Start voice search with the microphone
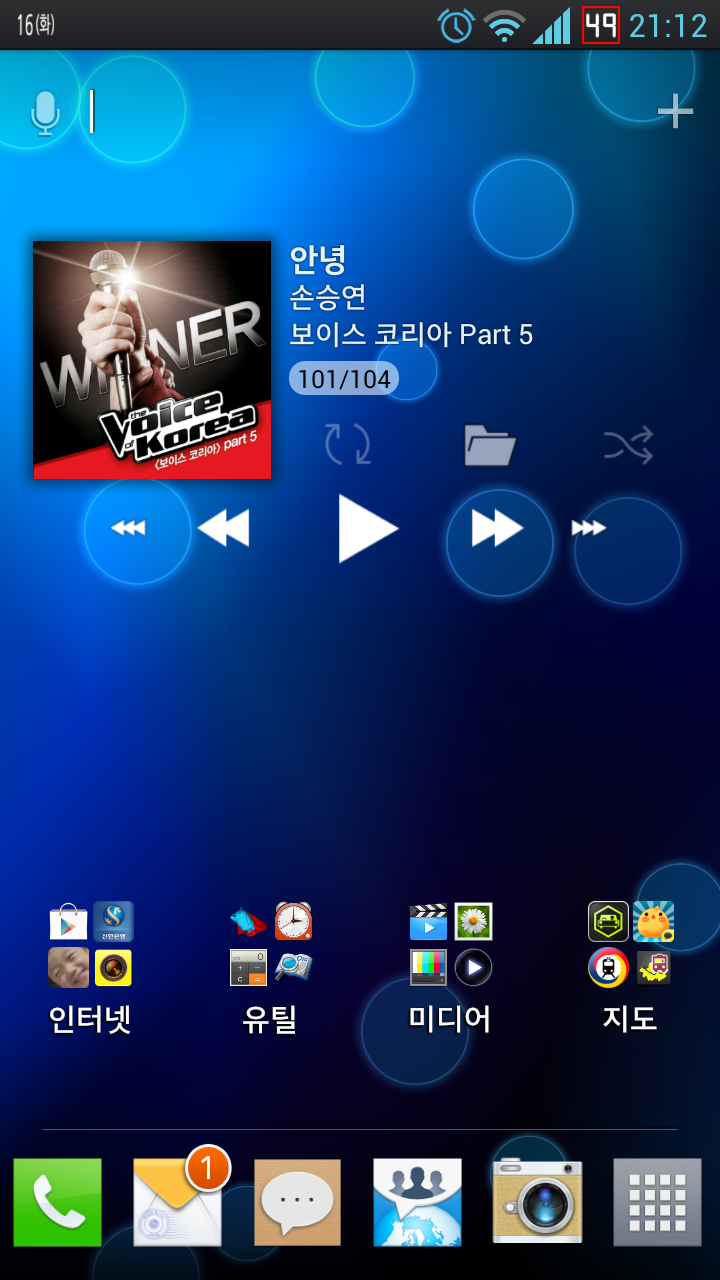Viewport: 720px width, 1280px height. point(45,112)
